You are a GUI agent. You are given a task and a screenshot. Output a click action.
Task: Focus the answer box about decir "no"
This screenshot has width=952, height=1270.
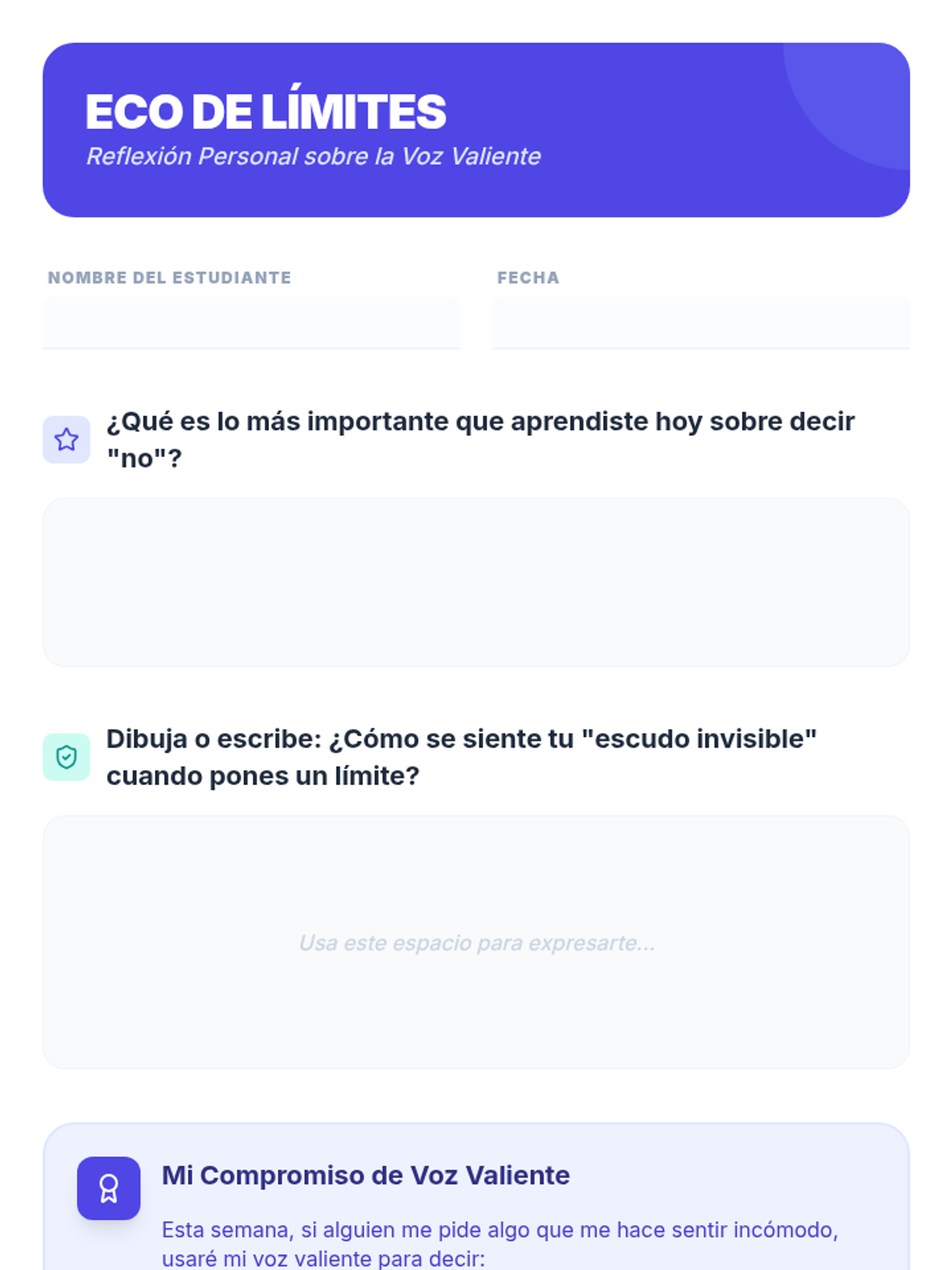tap(476, 583)
